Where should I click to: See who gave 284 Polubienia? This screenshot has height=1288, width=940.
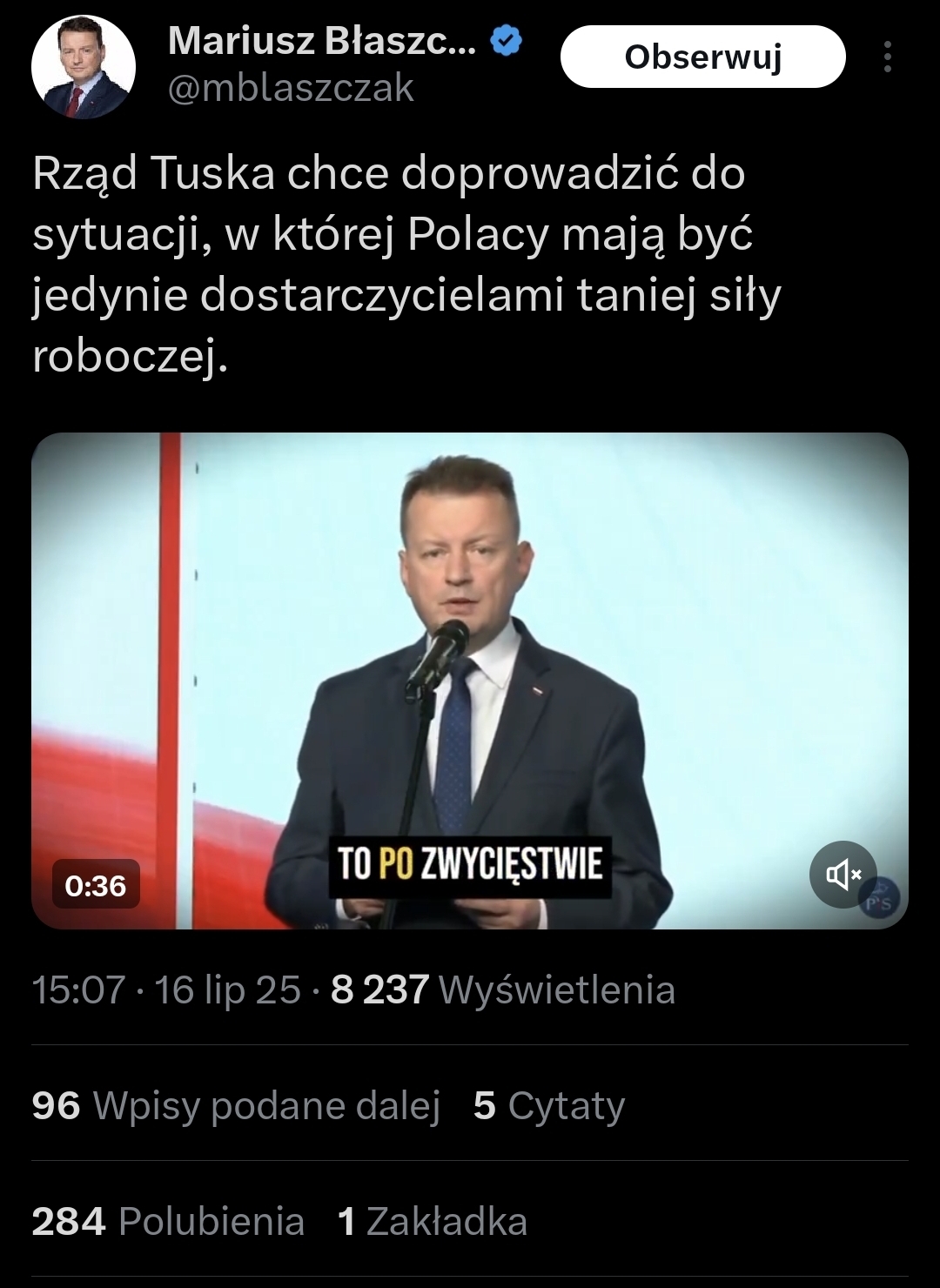click(168, 1221)
